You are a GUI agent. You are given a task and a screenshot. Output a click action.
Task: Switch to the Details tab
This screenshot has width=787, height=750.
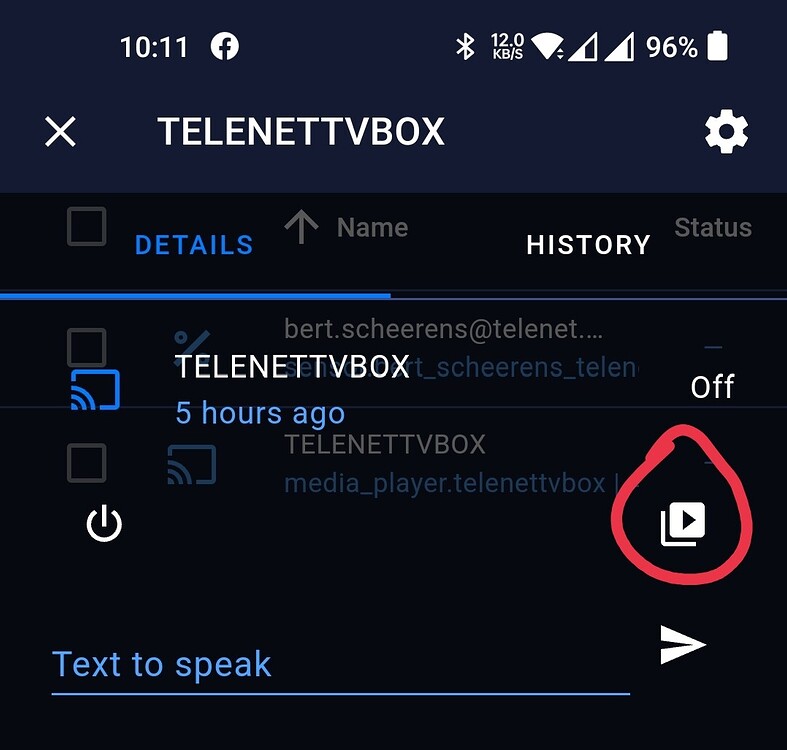[194, 245]
